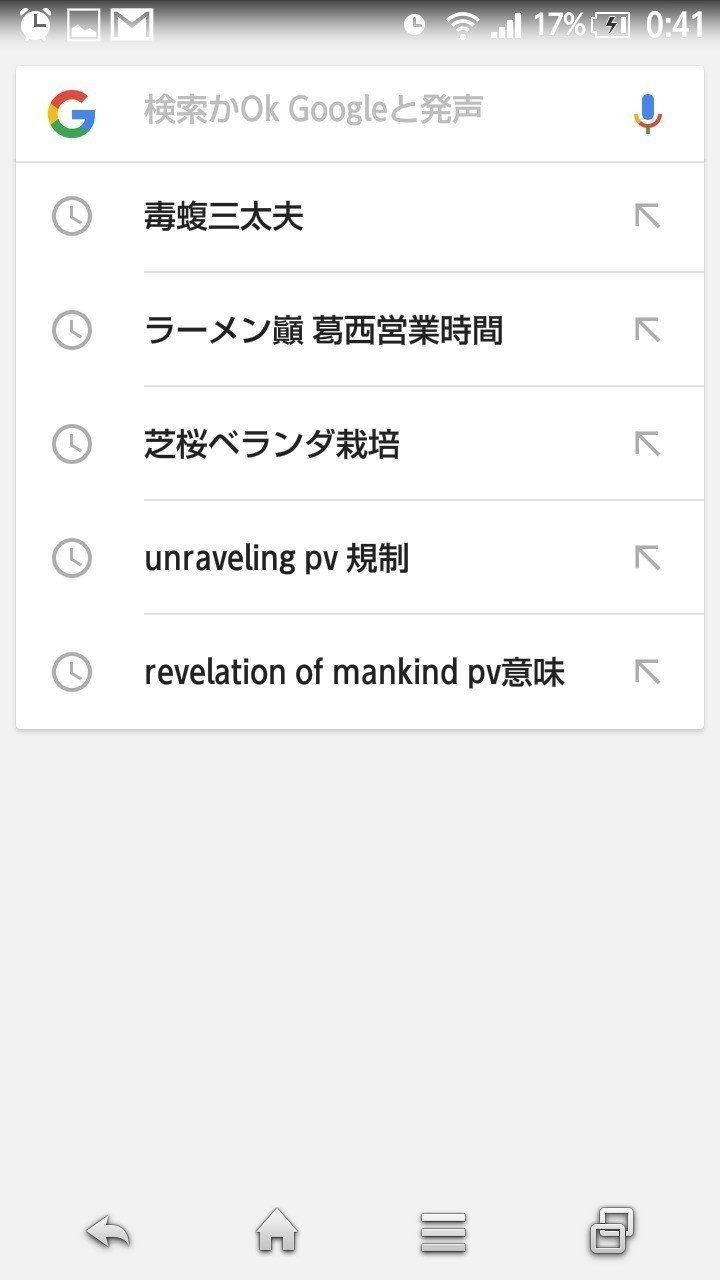Image resolution: width=720 pixels, height=1280 pixels.
Task: Open the recent search unraveling pv 規制
Action: point(360,558)
